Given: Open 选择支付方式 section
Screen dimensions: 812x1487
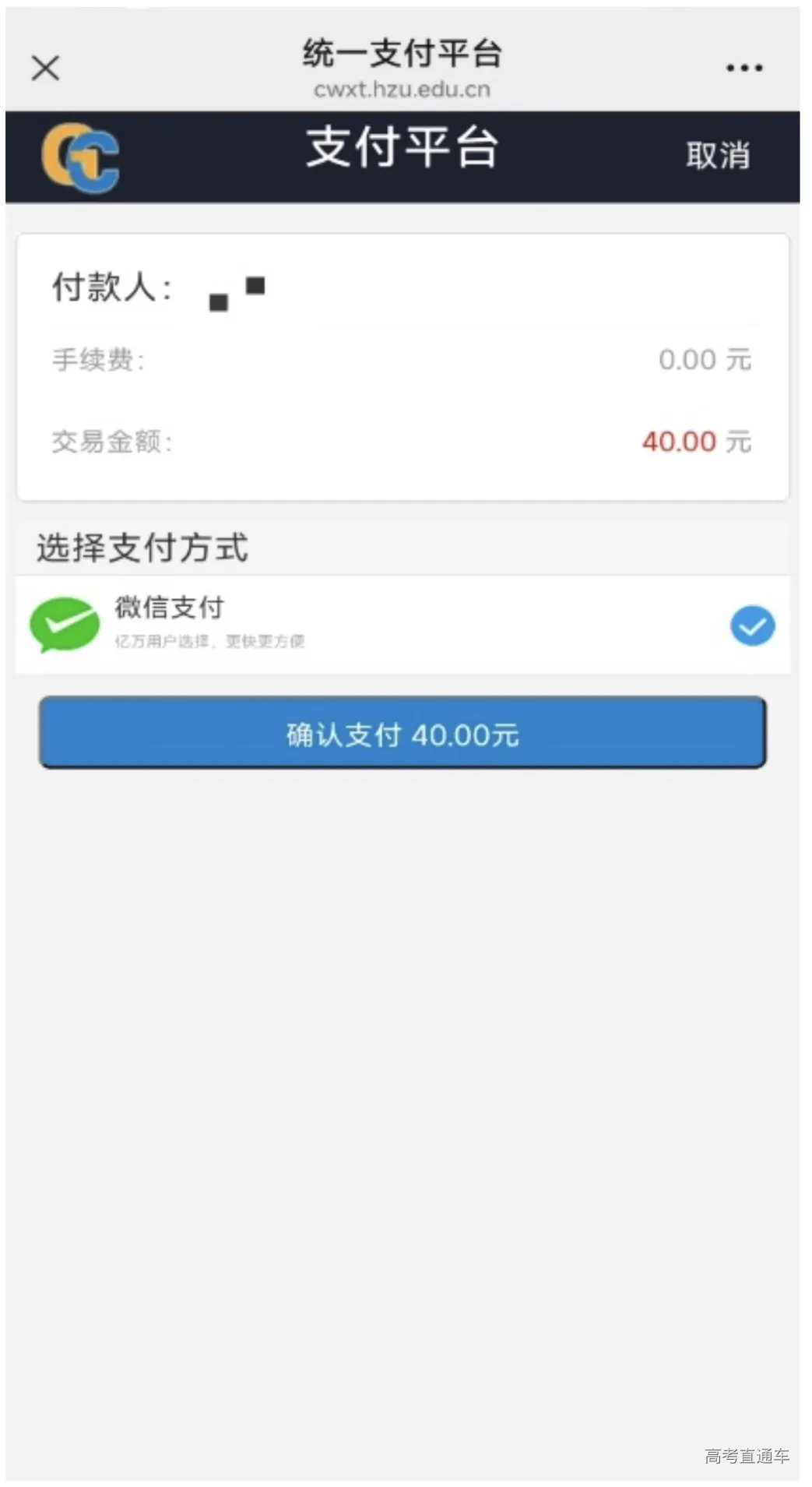Looking at the screenshot, I should click(142, 548).
